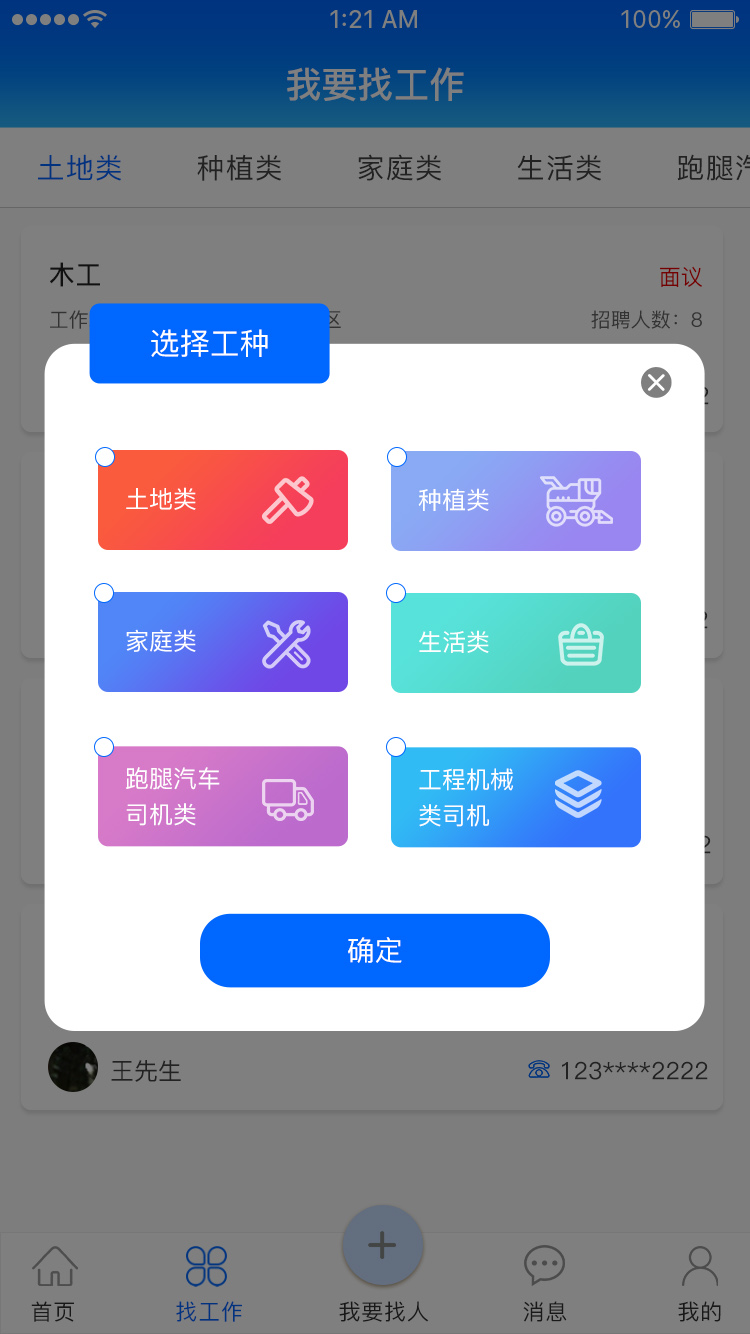Select 工程机械类司机 category
750x1334 pixels.
(515, 797)
